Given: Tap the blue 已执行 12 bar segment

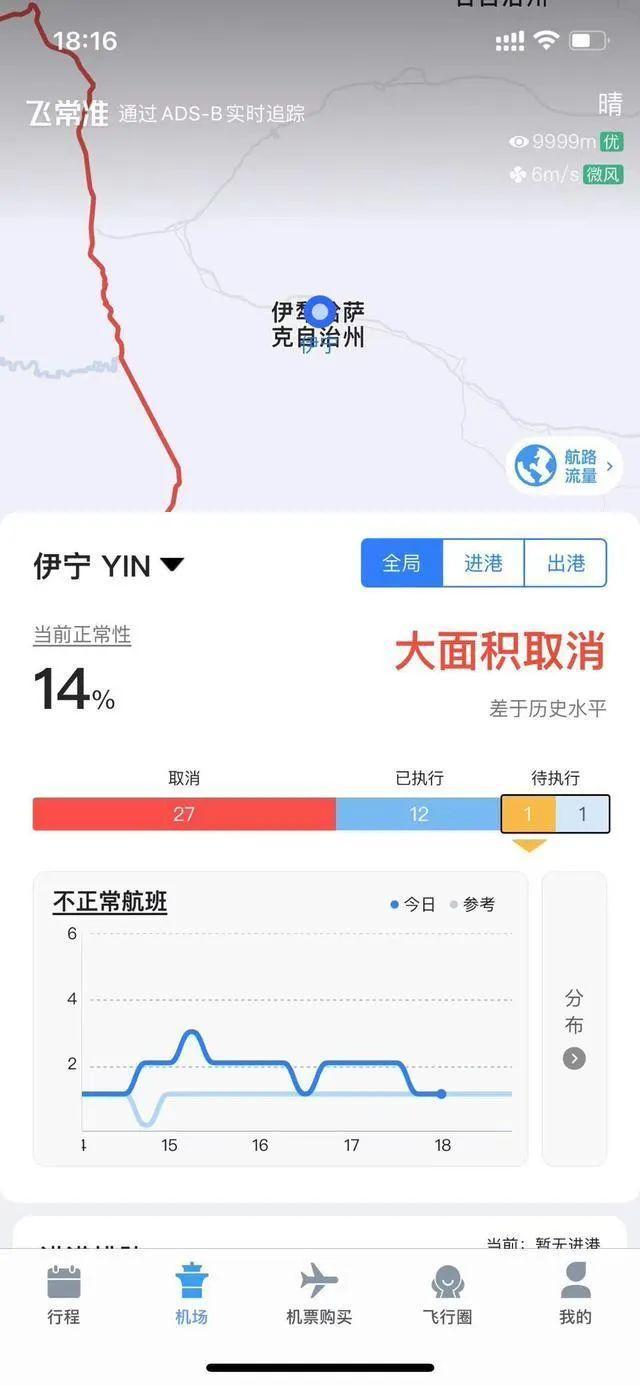Looking at the screenshot, I should coord(418,814).
